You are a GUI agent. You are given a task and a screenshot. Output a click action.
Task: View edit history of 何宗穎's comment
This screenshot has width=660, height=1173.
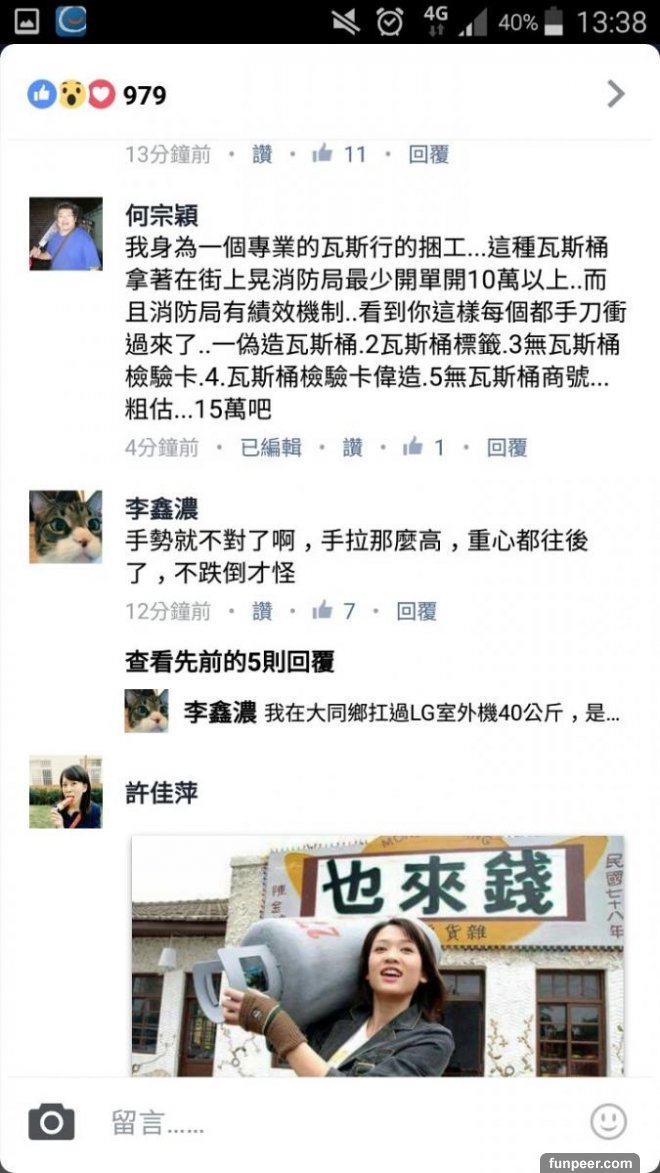[270, 448]
